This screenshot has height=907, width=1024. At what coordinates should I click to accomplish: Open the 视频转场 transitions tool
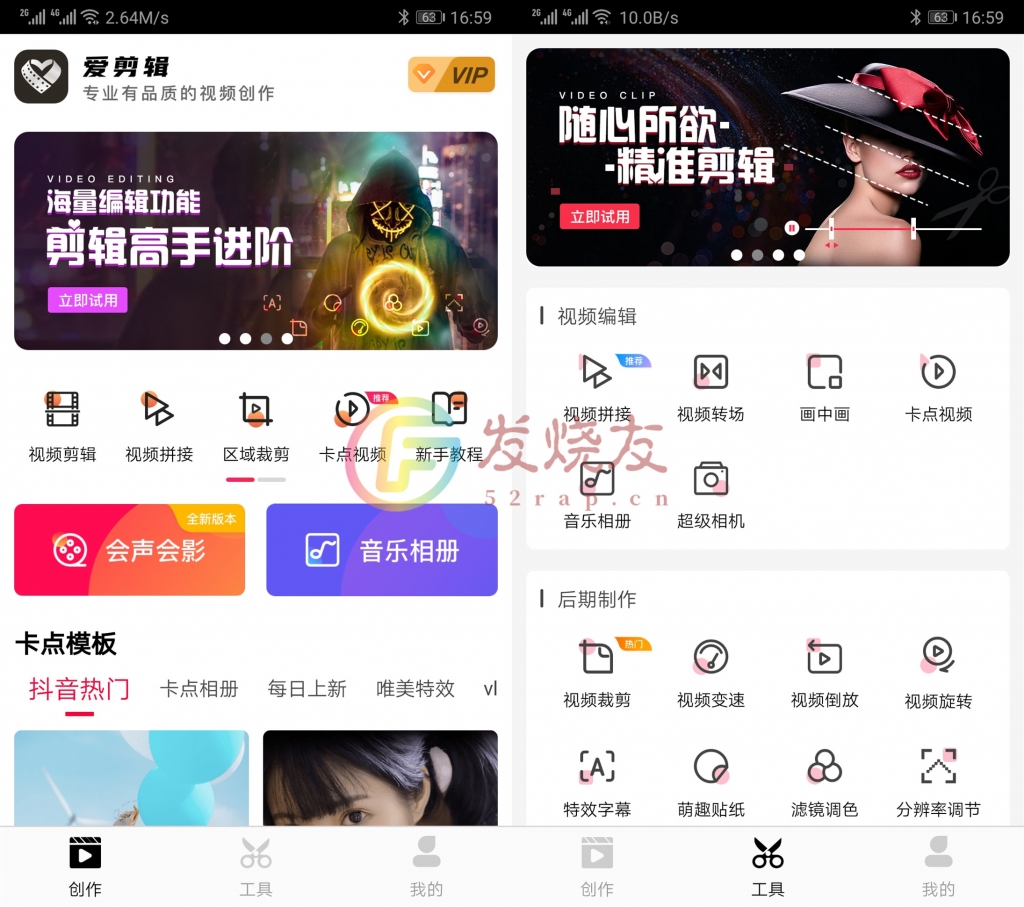pyautogui.click(x=711, y=387)
